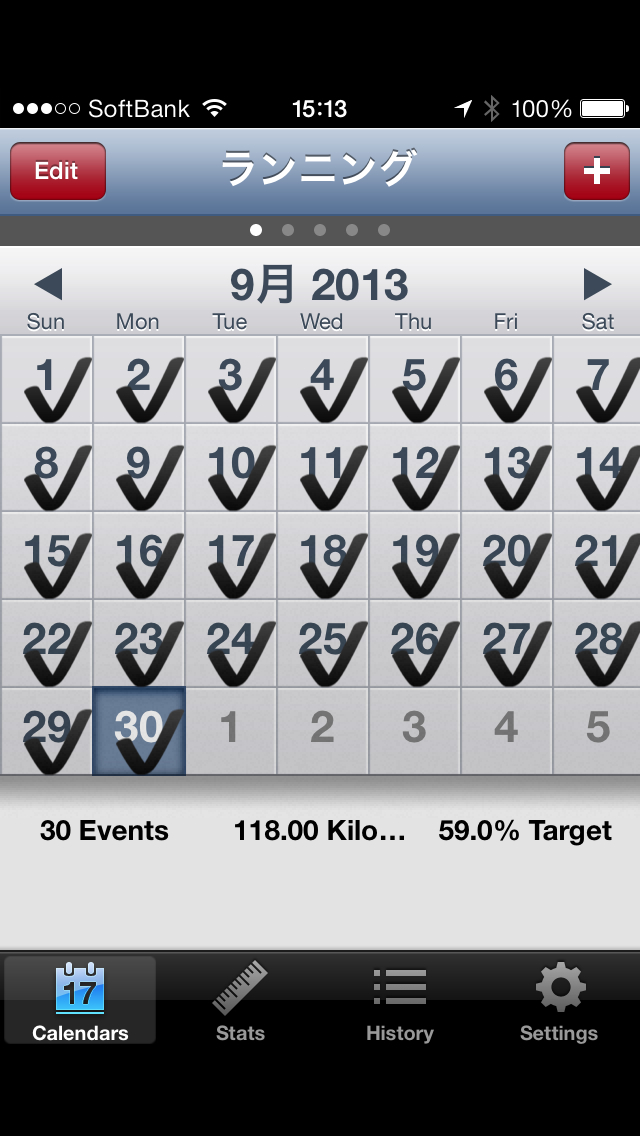
Task: Select September 10 on the calendar
Action: click(x=231, y=468)
